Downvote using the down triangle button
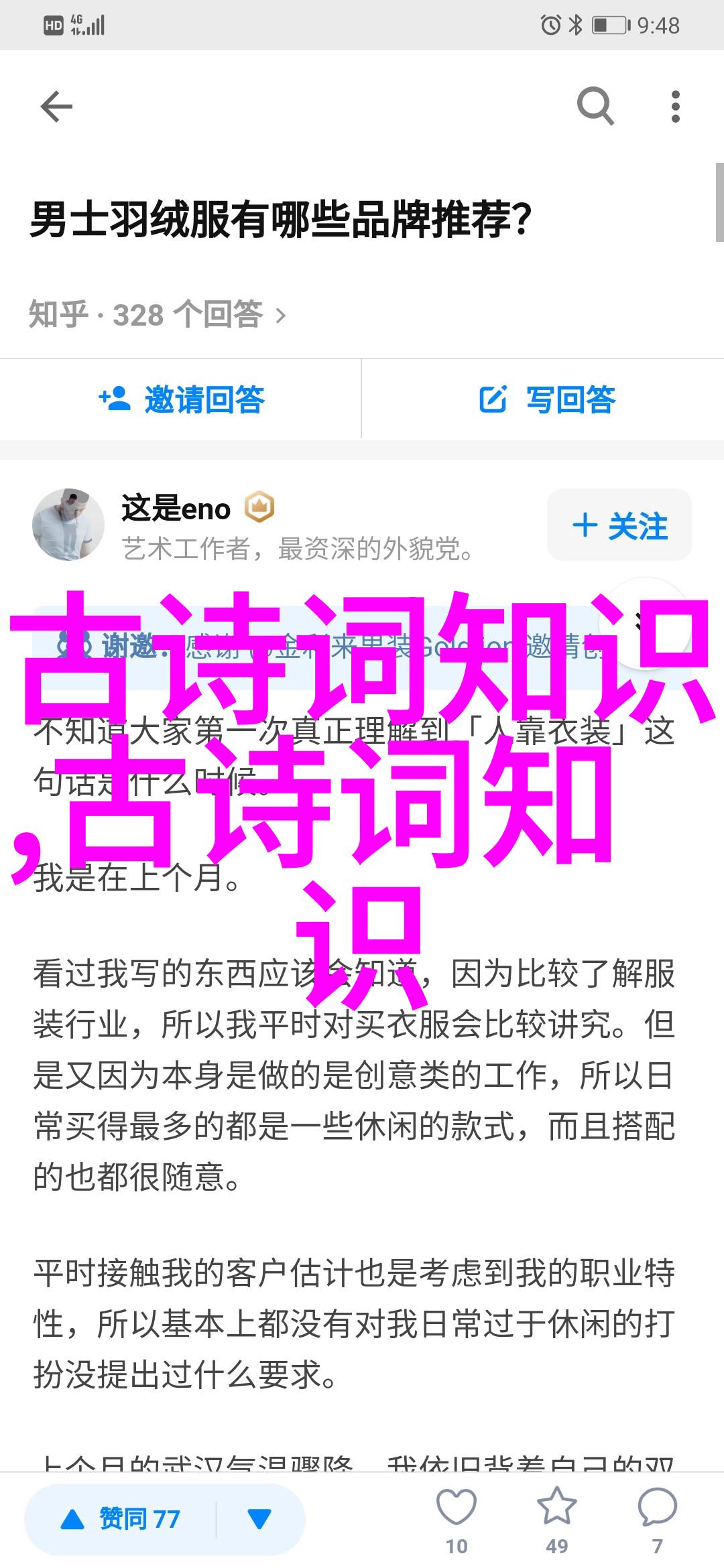724x1568 pixels. coord(259,1518)
